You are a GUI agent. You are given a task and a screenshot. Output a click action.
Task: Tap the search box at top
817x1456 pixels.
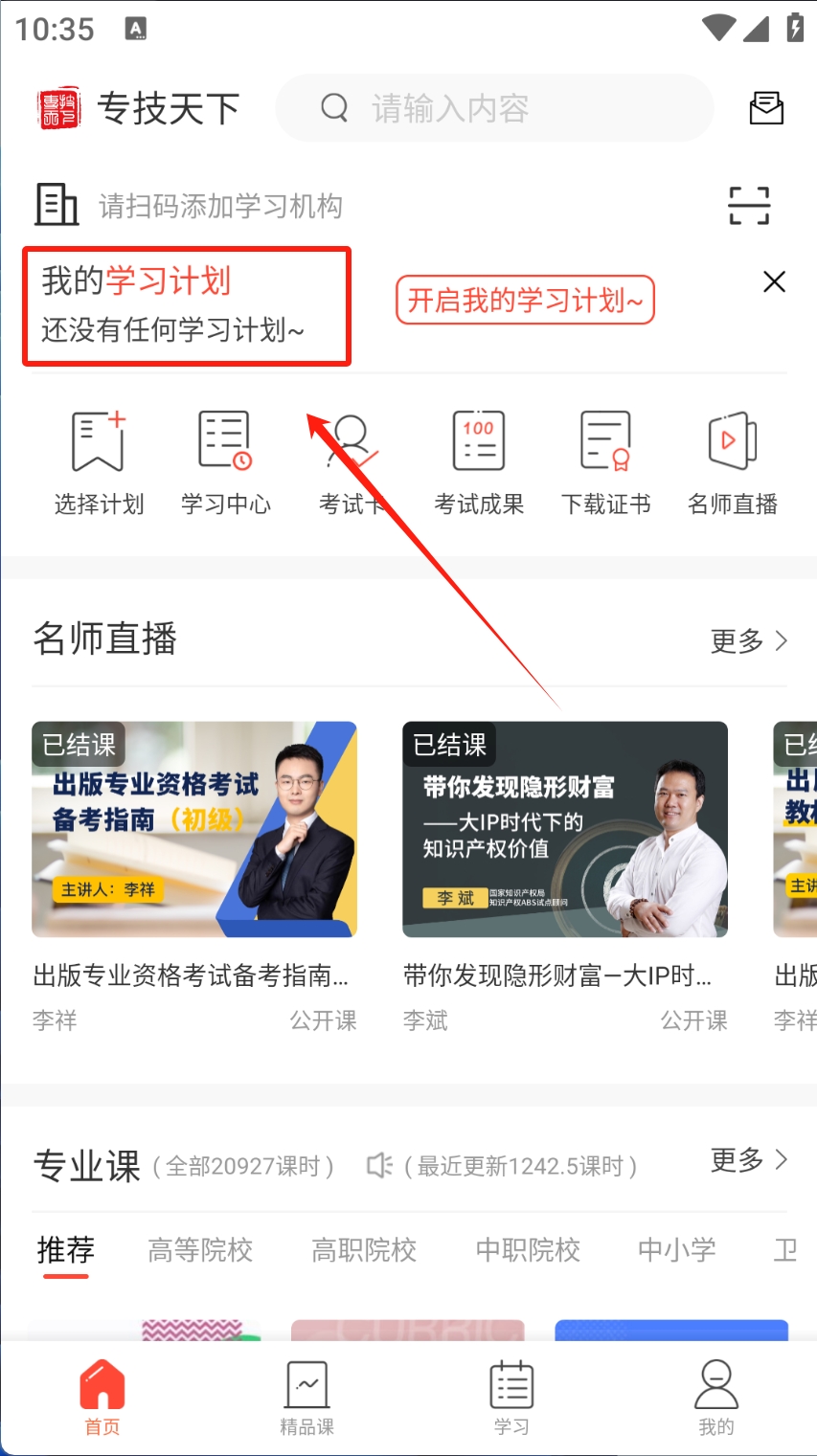[x=493, y=108]
